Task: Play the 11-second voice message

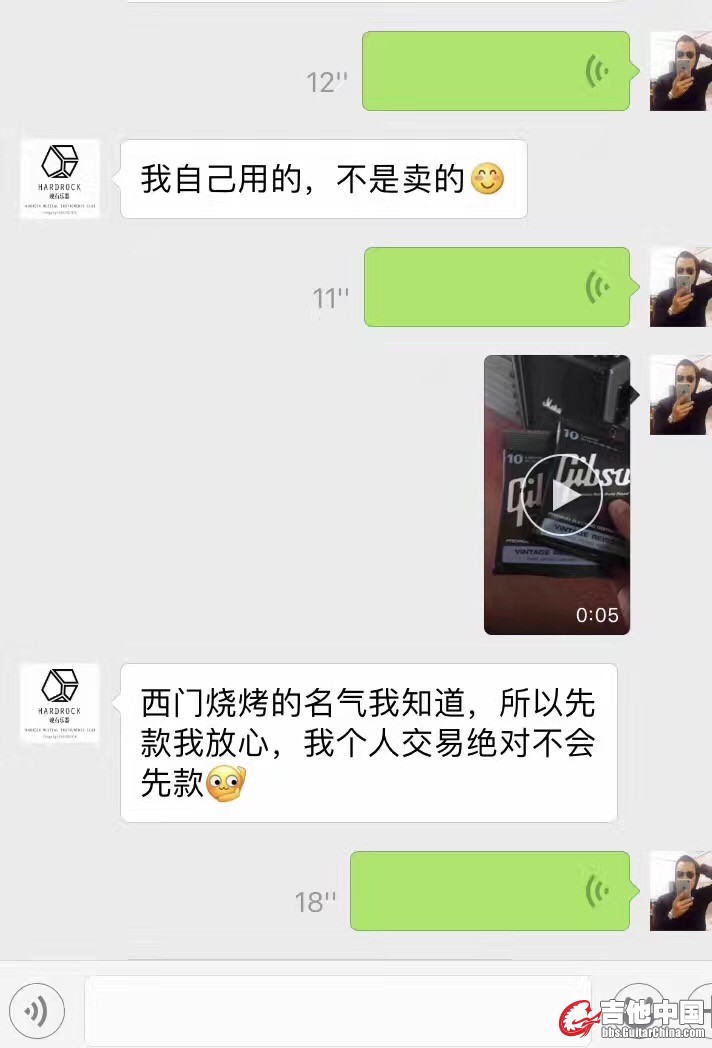Action: pos(496,287)
